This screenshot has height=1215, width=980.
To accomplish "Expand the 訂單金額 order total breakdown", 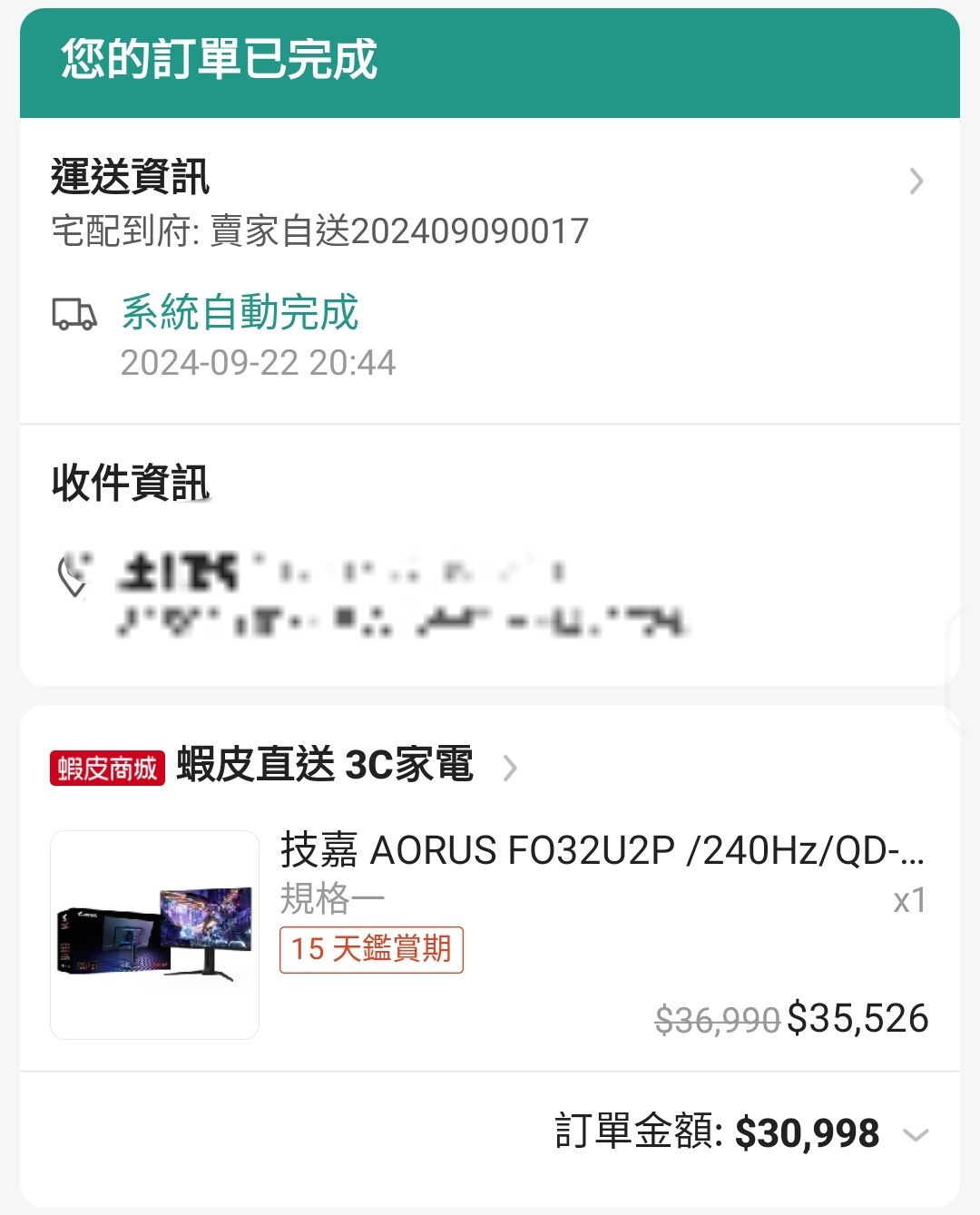I will 916,1134.
